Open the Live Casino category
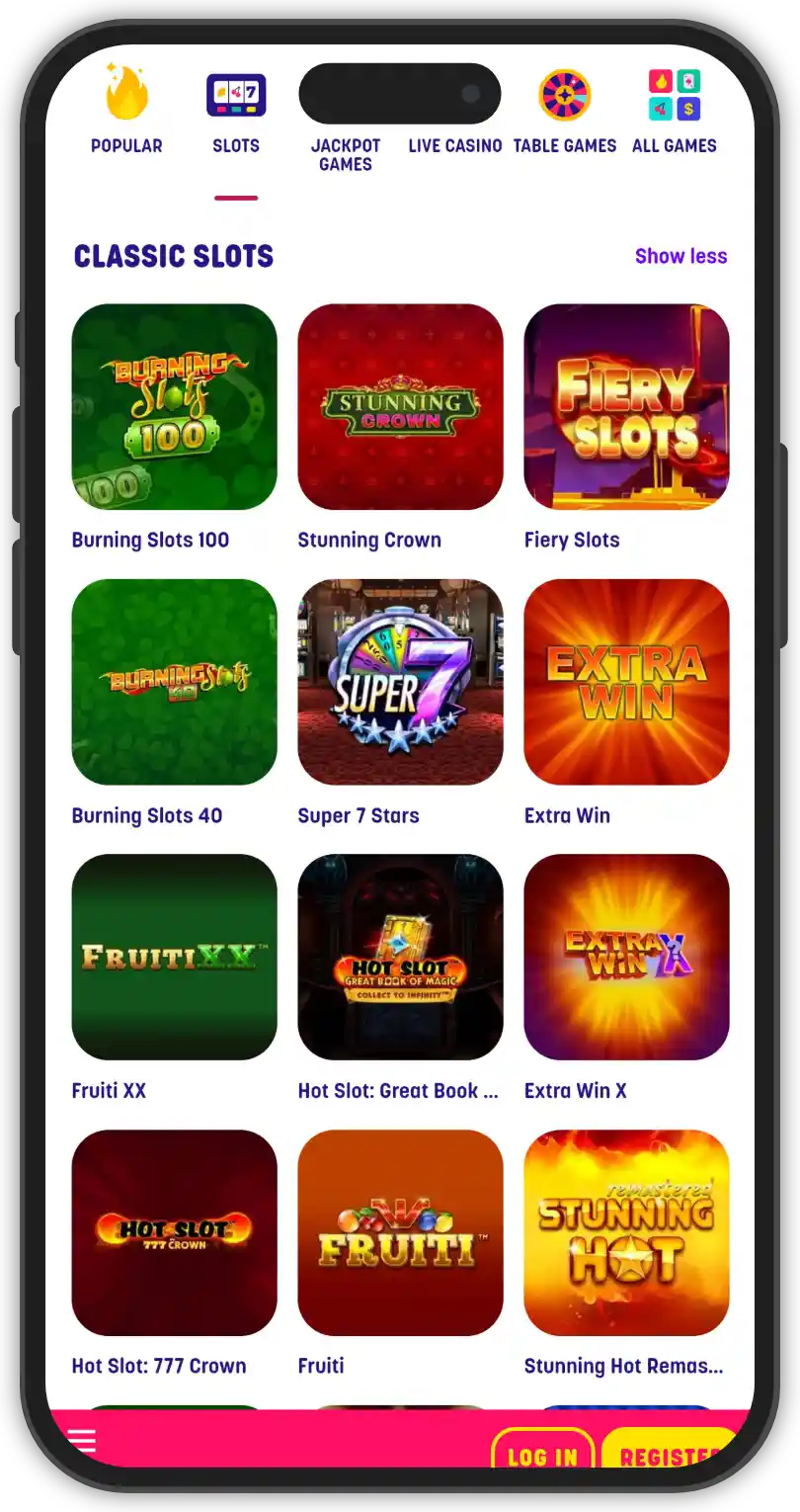The width and height of the screenshot is (800, 1512). click(x=454, y=145)
